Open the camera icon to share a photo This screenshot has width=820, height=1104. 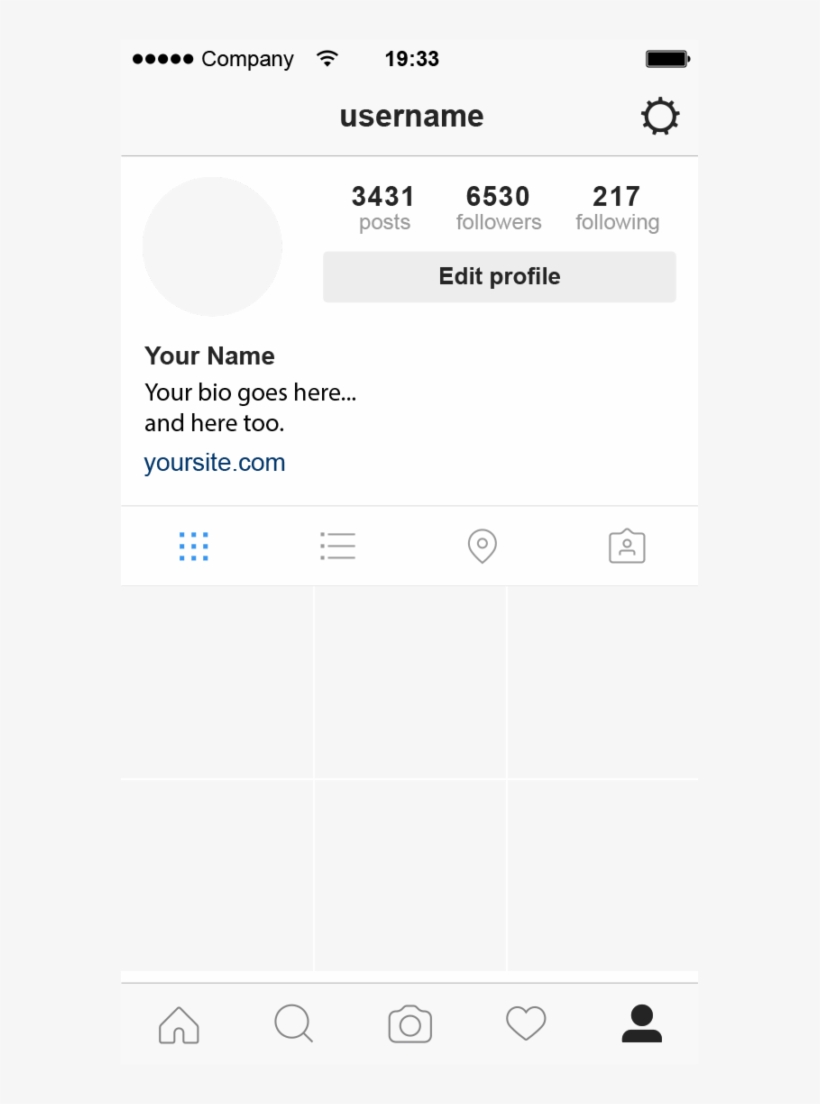[409, 1024]
